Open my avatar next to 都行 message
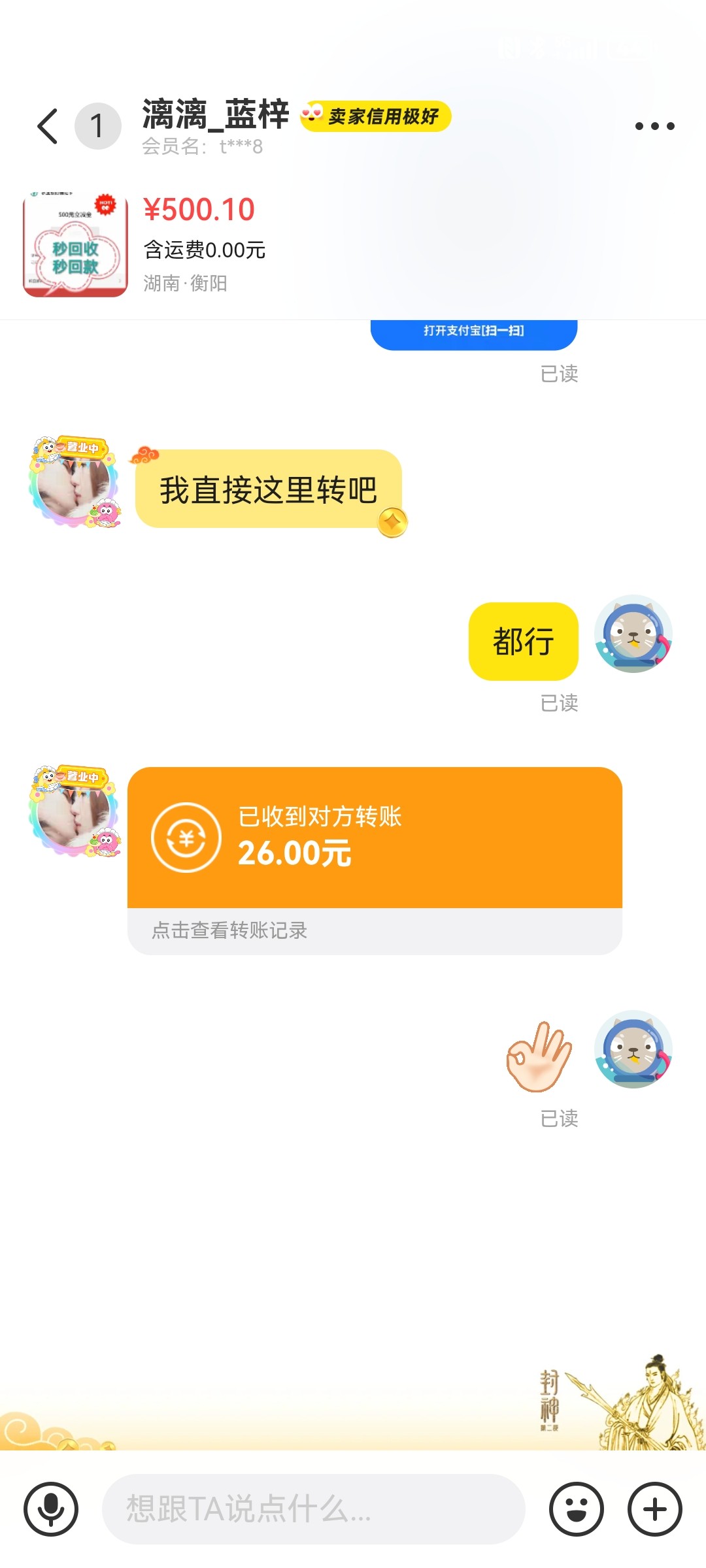 point(633,634)
